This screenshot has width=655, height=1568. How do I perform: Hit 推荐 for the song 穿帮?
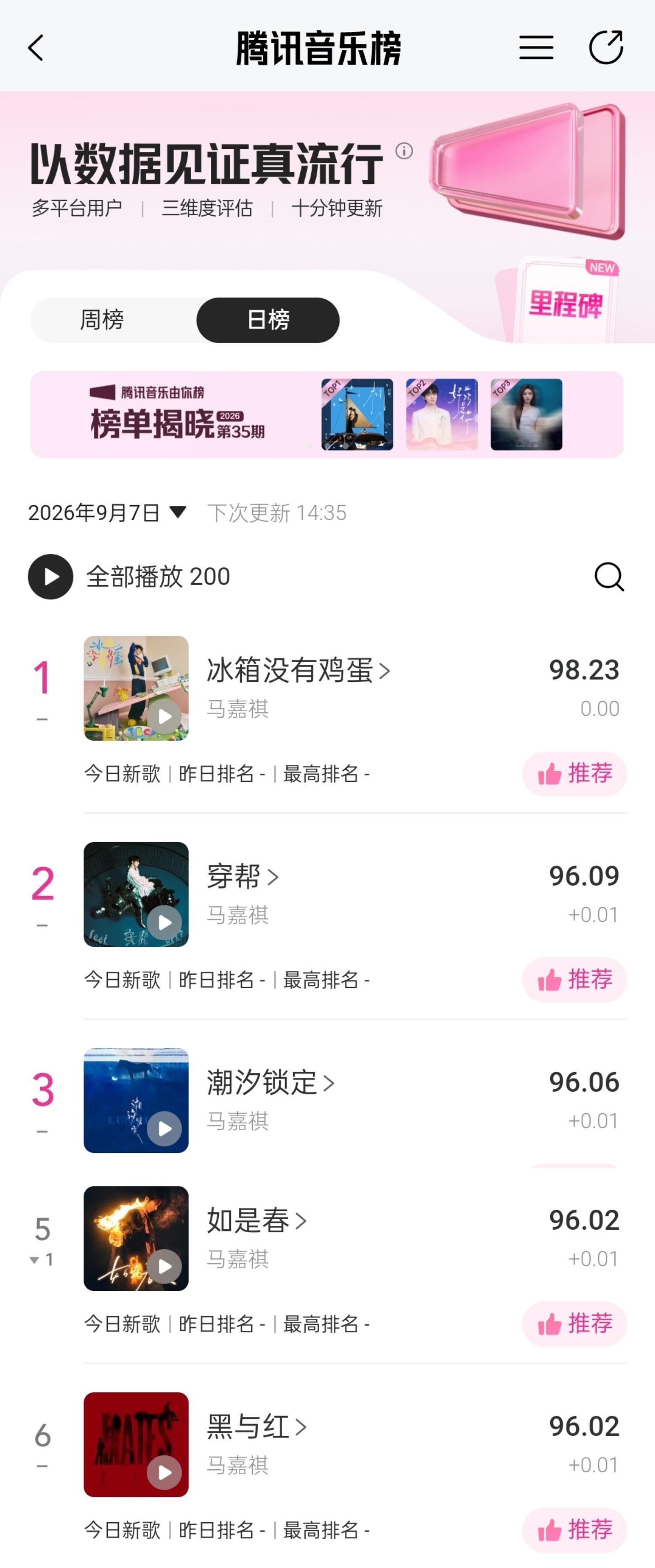574,980
